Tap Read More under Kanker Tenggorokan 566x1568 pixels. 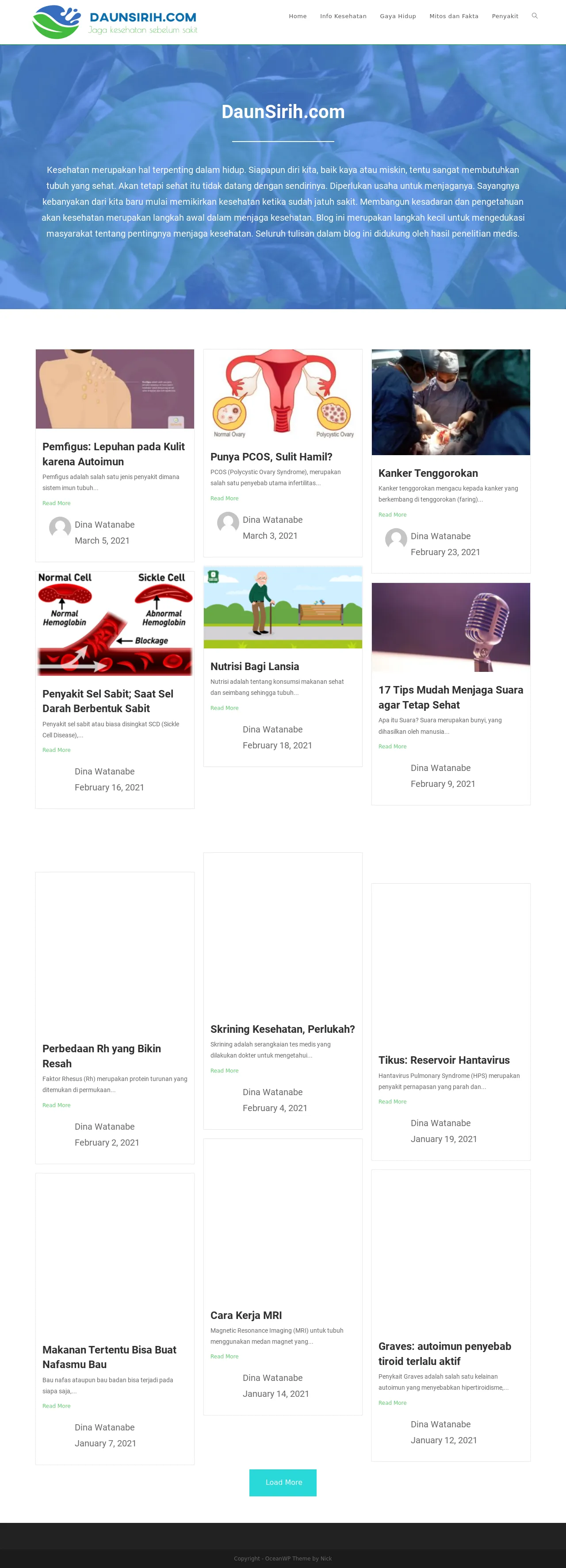(393, 514)
